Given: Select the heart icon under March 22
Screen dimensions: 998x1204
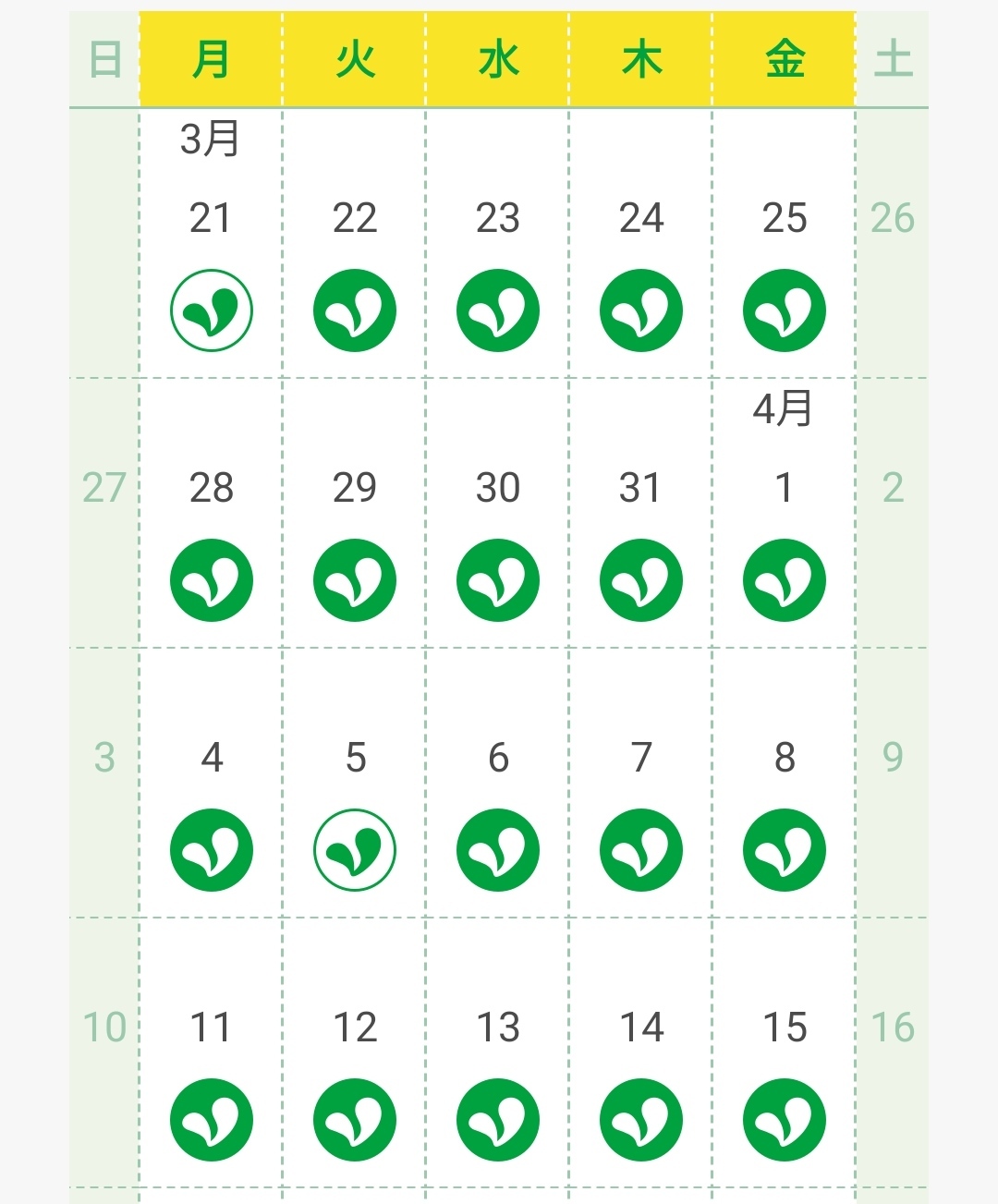Looking at the screenshot, I should coord(355,310).
